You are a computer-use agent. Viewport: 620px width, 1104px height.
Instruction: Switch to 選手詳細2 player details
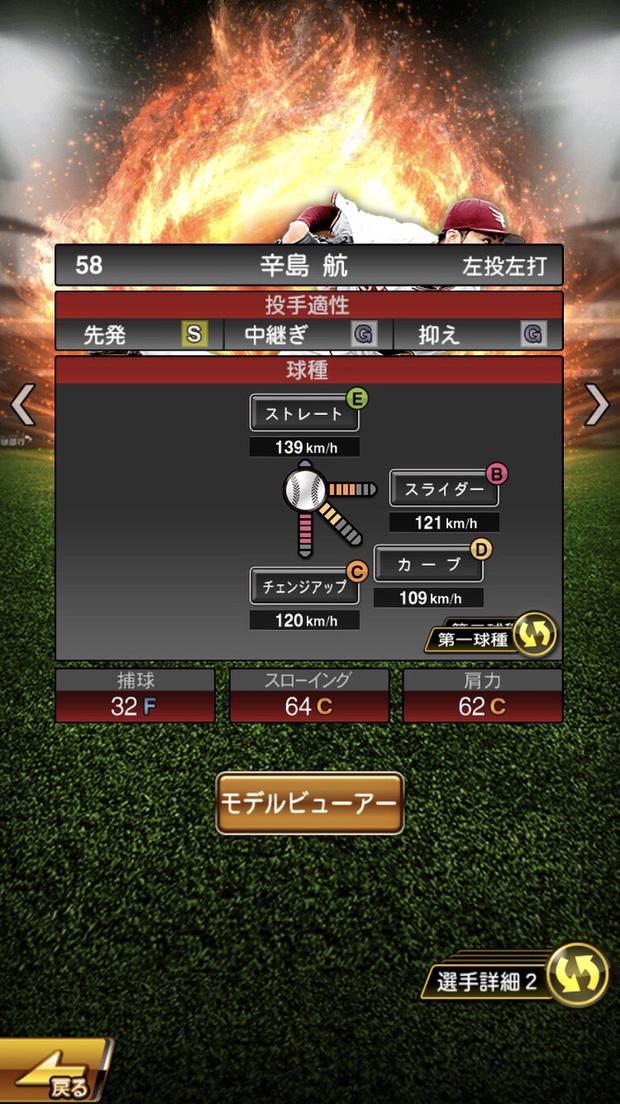coord(520,978)
